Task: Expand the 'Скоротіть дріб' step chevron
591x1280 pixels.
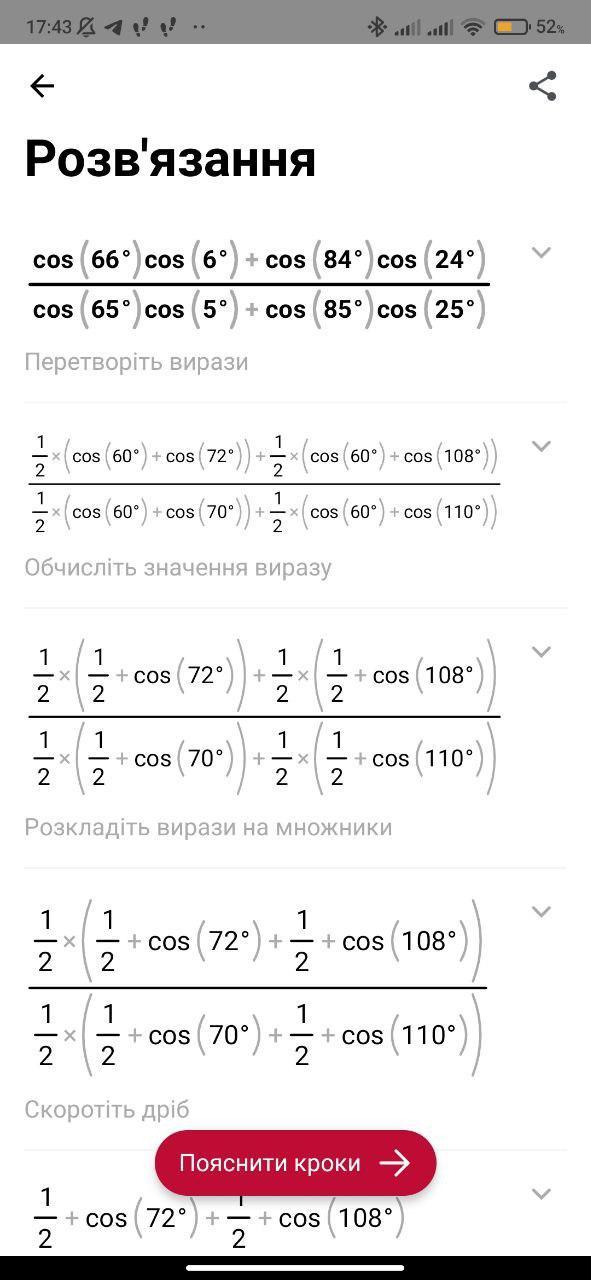Action: [541, 912]
